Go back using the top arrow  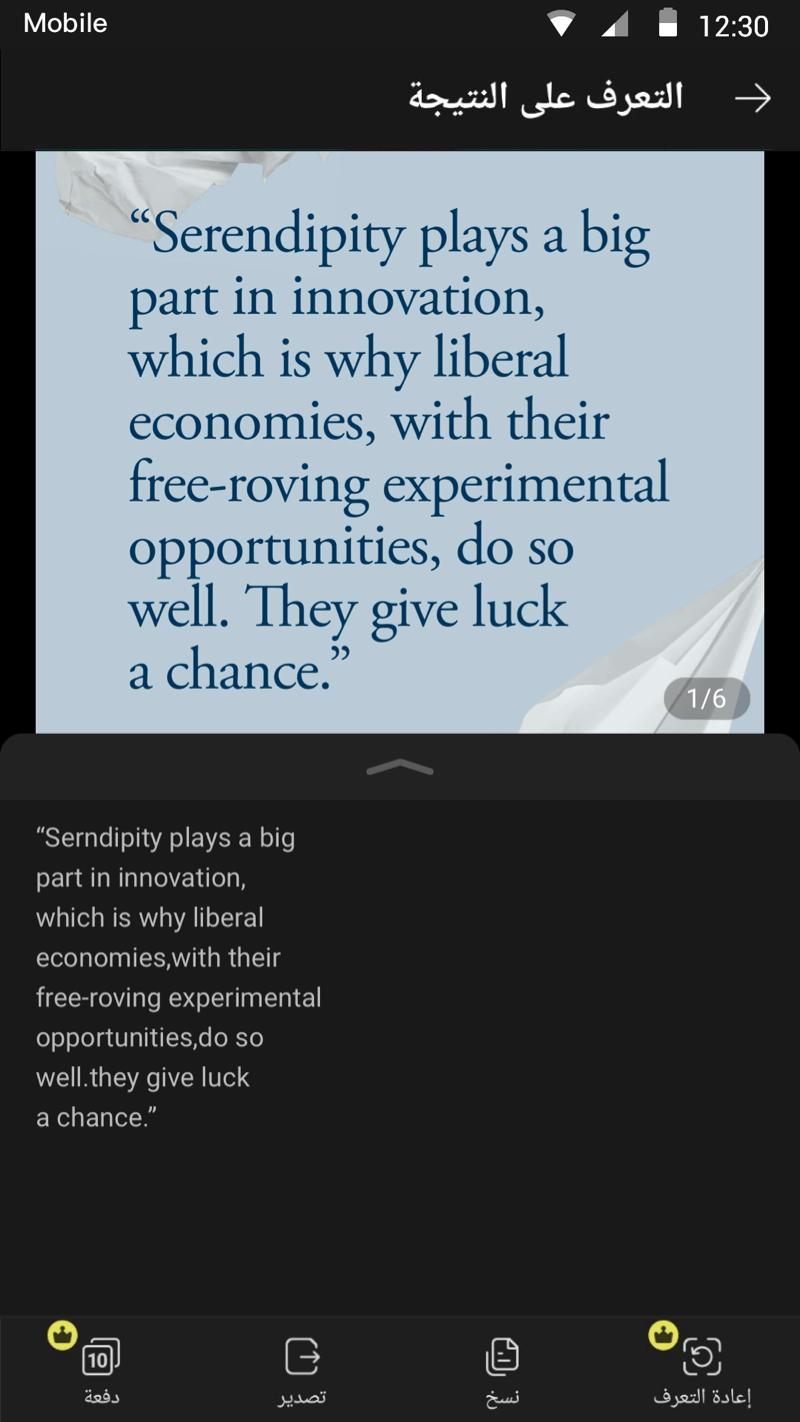pos(752,97)
